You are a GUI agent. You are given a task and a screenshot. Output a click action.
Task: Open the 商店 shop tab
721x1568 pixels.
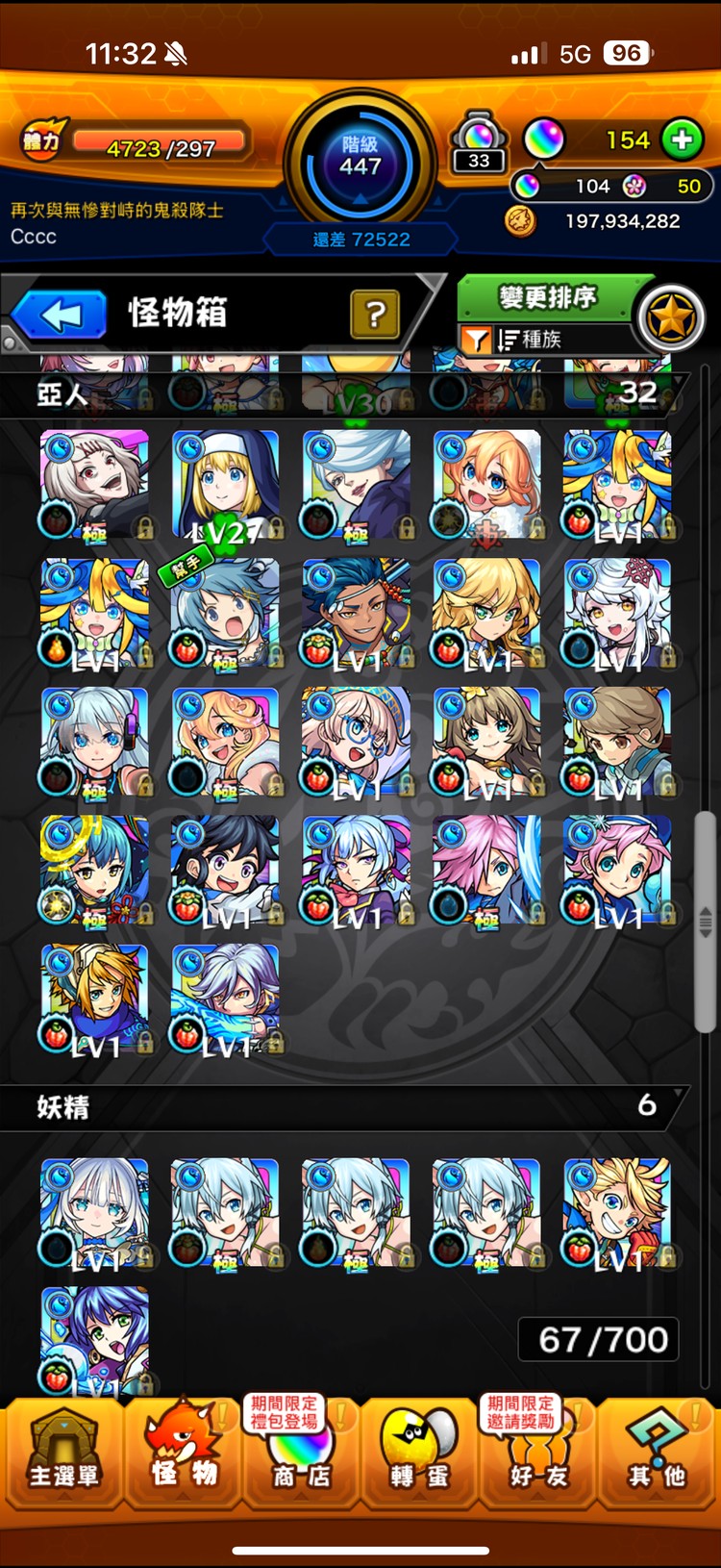300,1457
